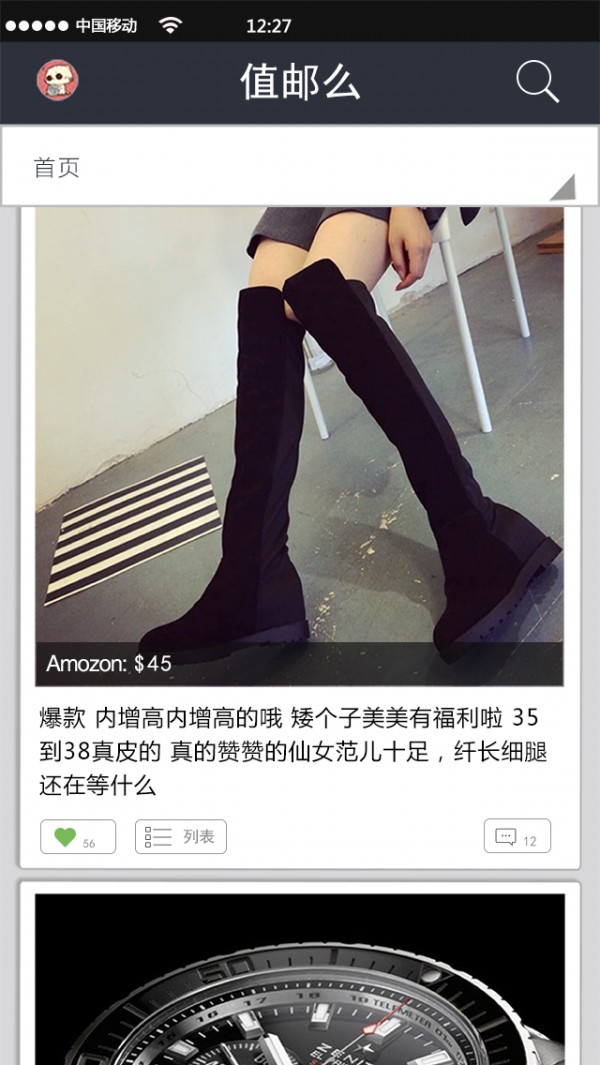Open the watch product card

[x=299, y=980]
